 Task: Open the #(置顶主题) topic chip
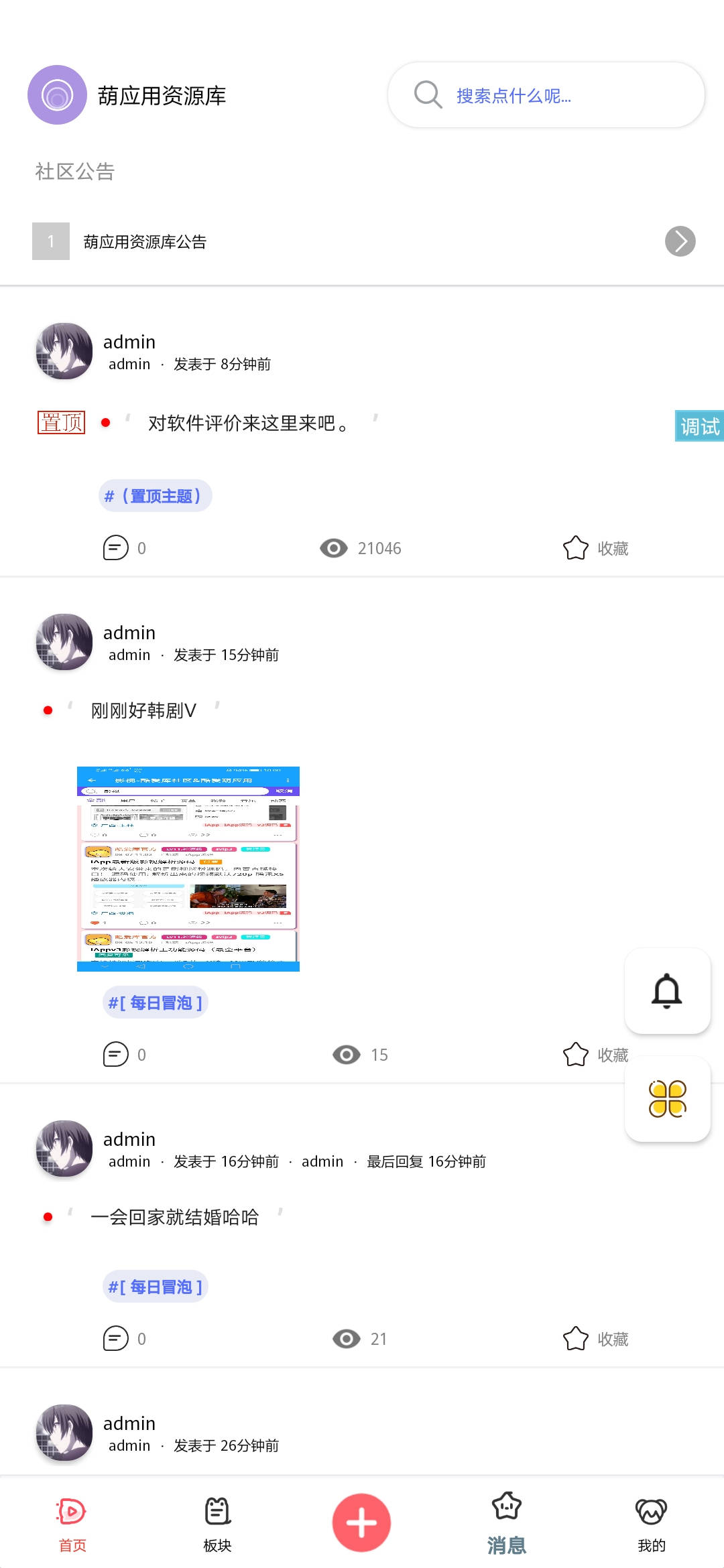[155, 496]
